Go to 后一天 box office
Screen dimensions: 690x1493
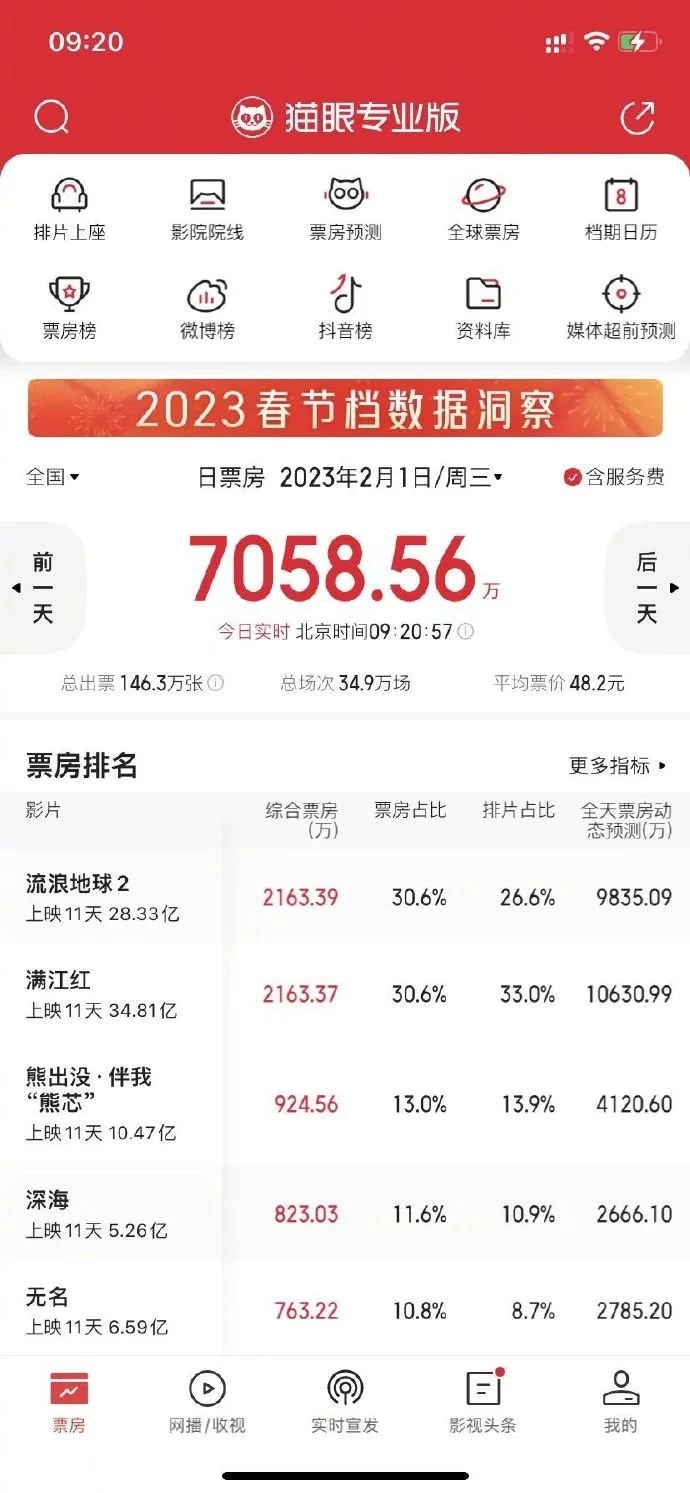[647, 587]
